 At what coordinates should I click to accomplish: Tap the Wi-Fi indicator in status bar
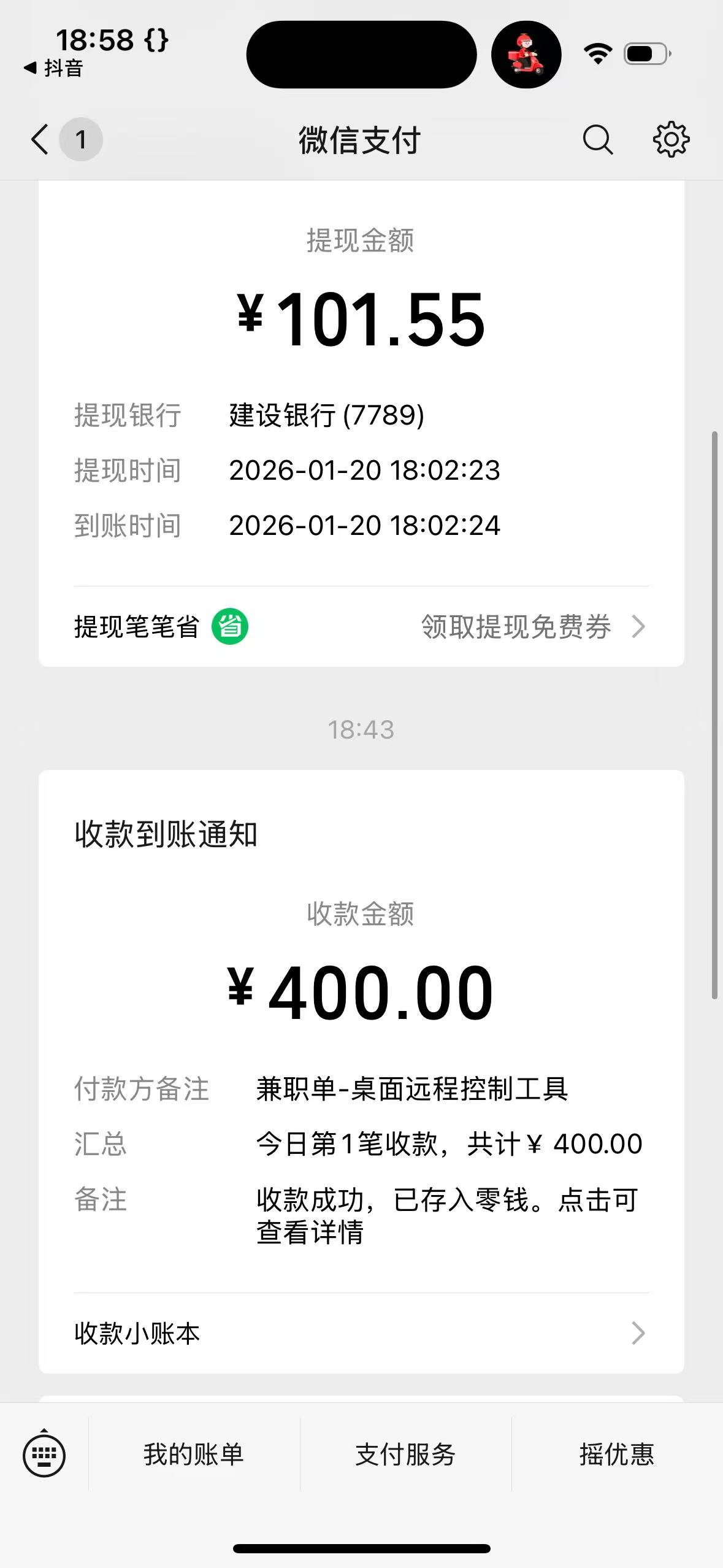(x=594, y=54)
